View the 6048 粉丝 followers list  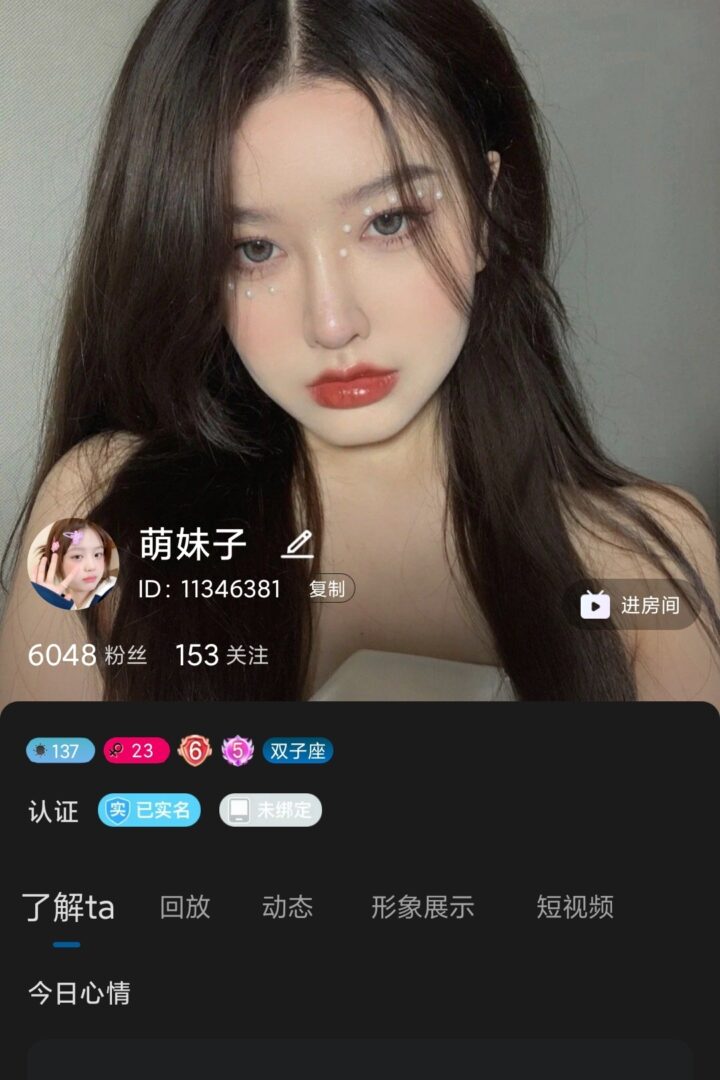coord(87,656)
